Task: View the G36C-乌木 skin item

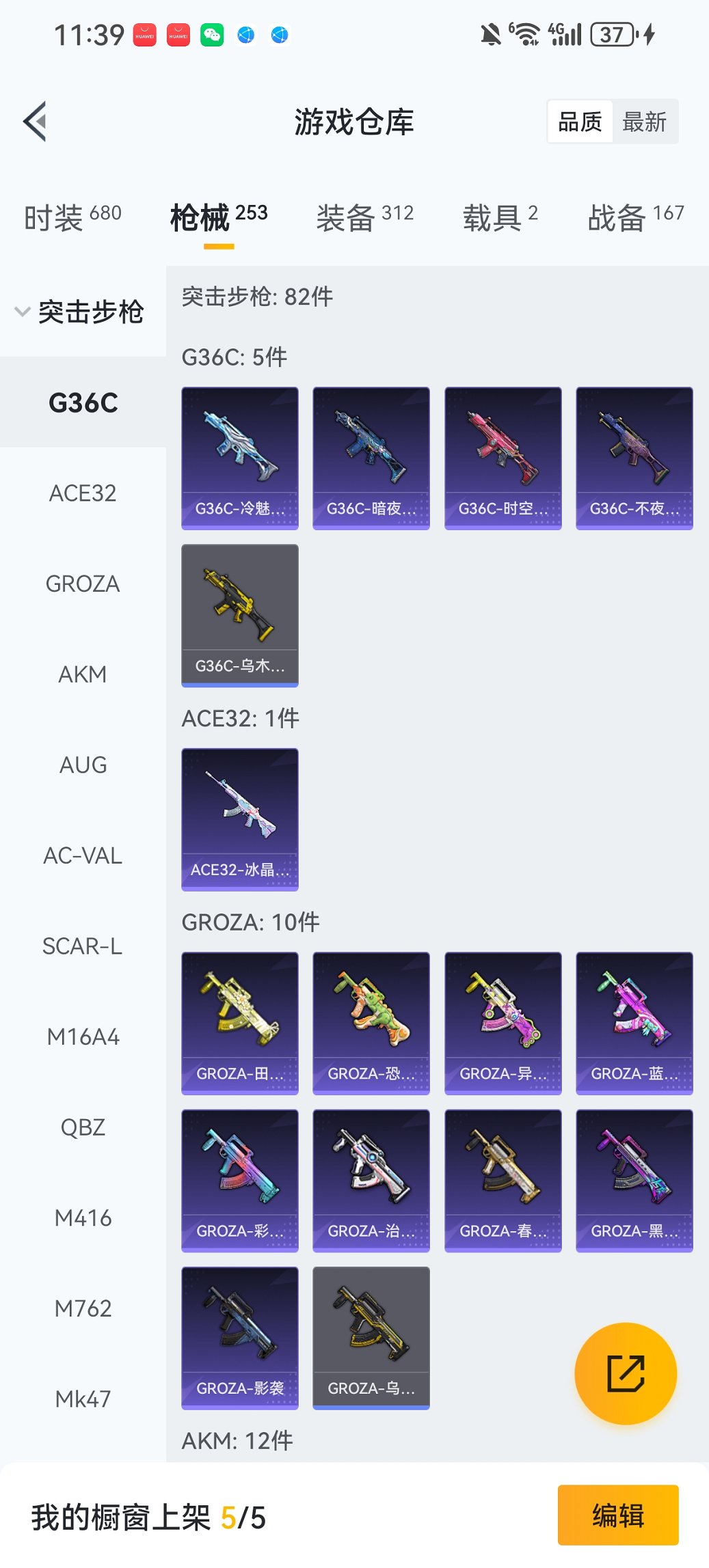Action: click(240, 615)
